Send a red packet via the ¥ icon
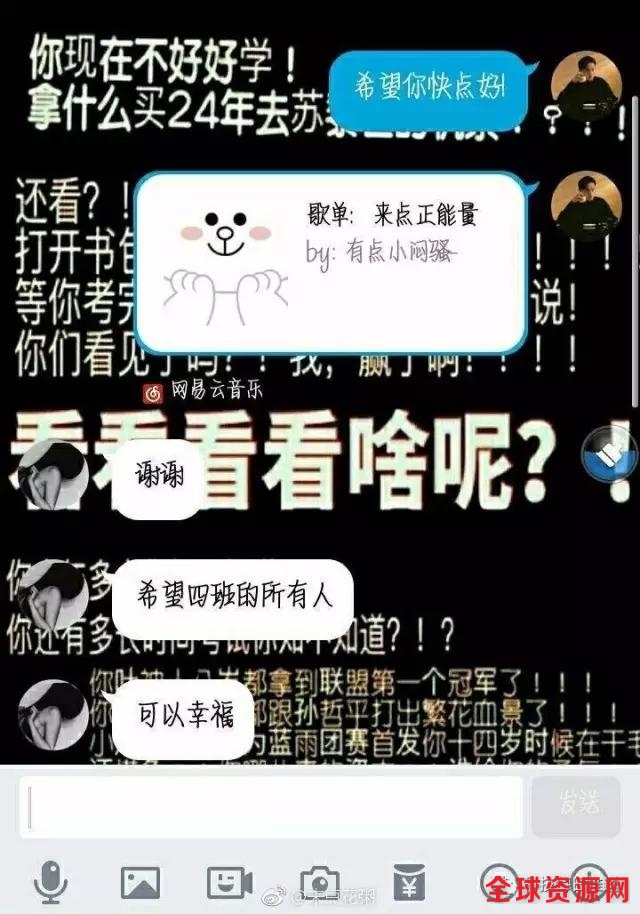 pyautogui.click(x=408, y=880)
